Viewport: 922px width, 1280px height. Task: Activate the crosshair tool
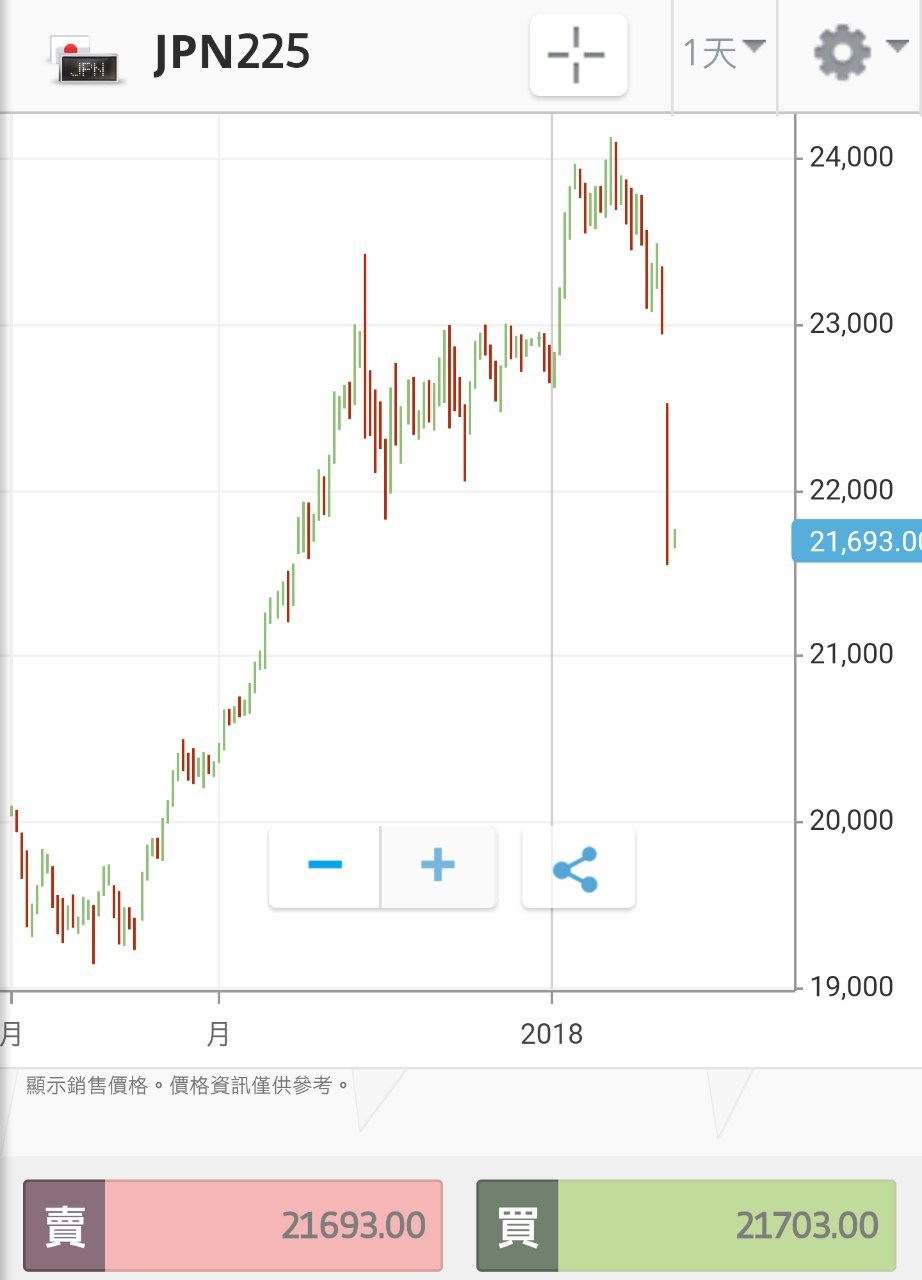click(x=578, y=55)
